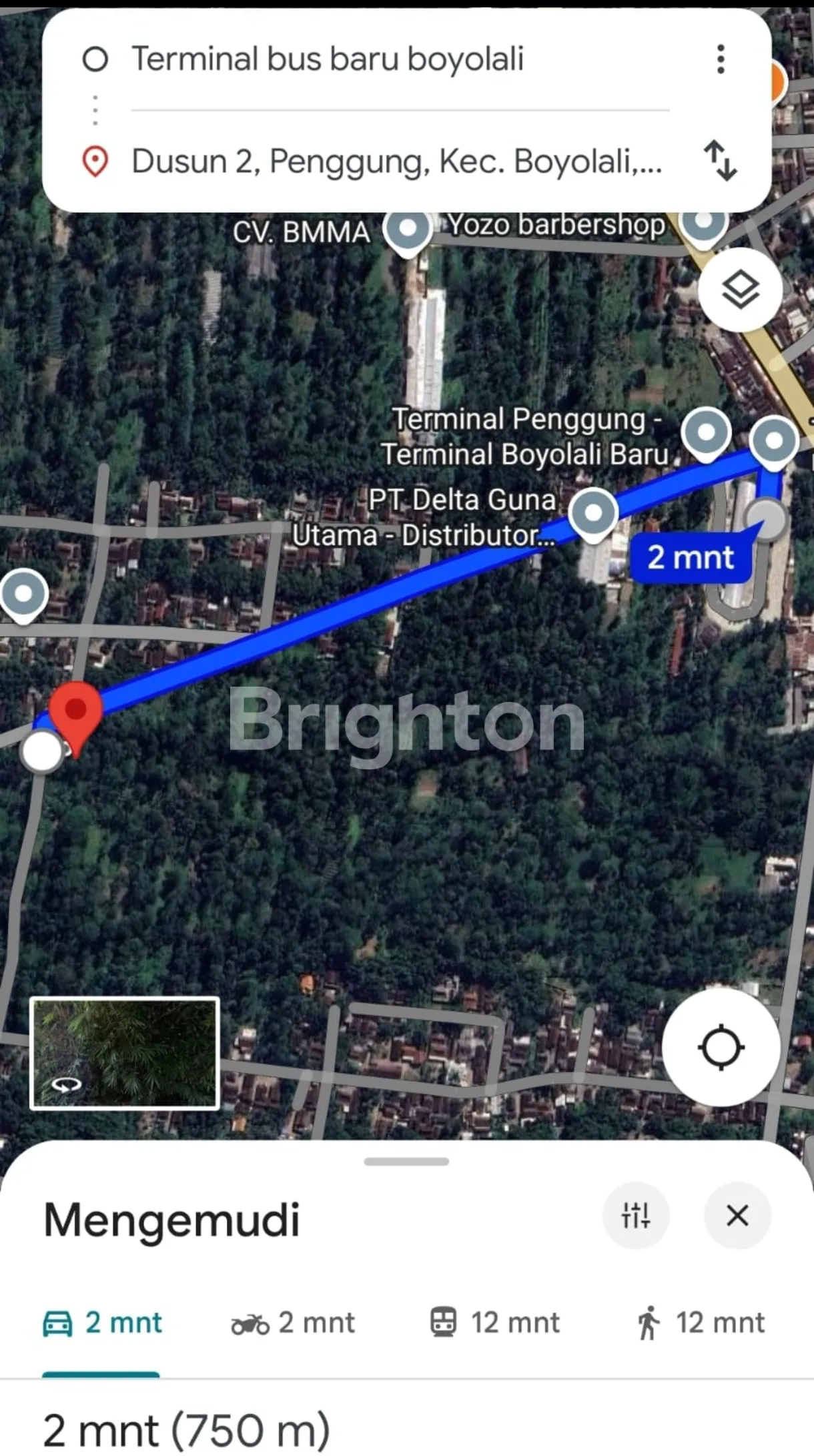Center map on my location
Viewport: 814px width, 1456px height.
721,1048
